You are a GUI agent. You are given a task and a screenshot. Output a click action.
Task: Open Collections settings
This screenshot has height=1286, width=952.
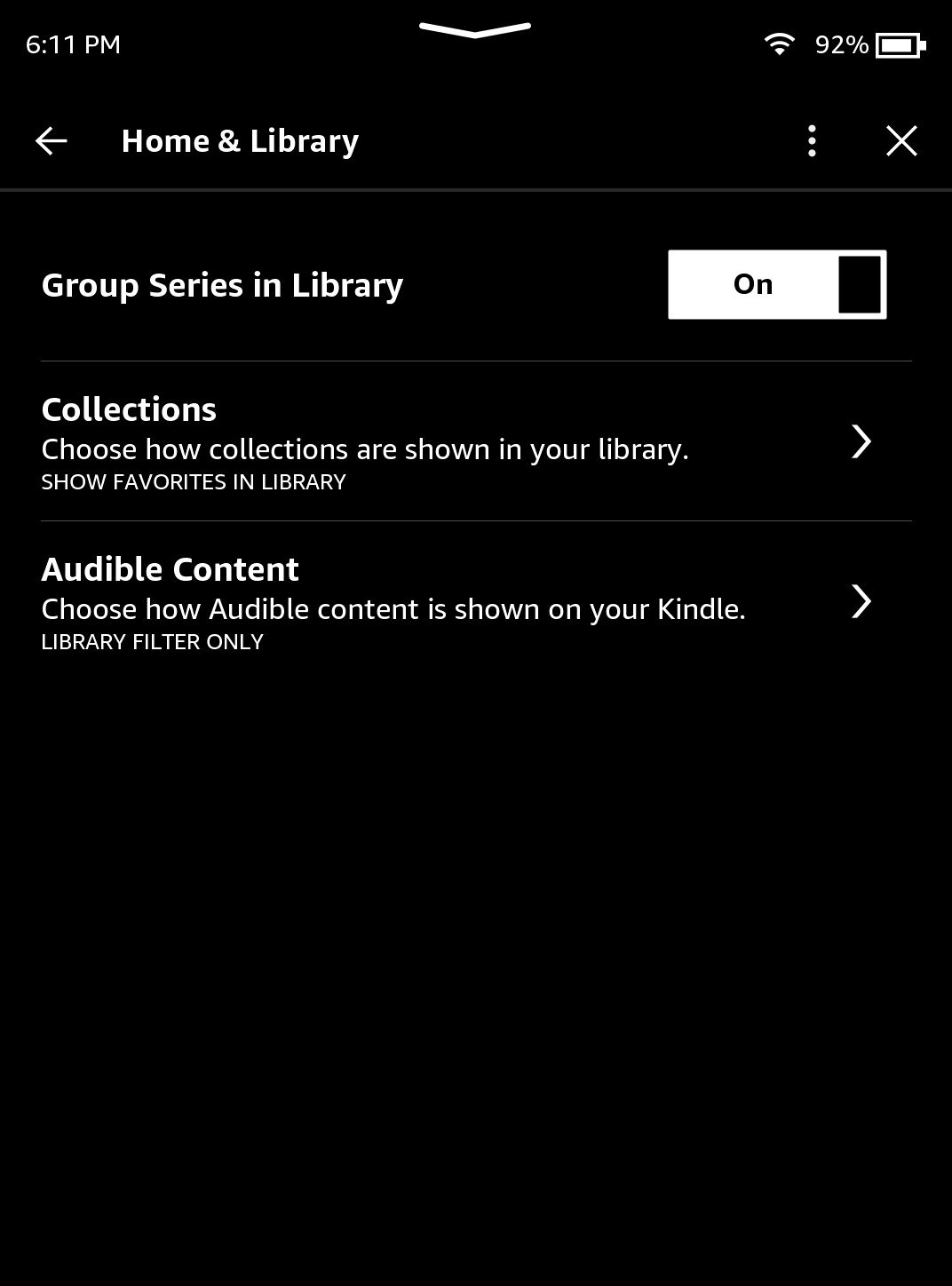pyautogui.click(x=475, y=441)
